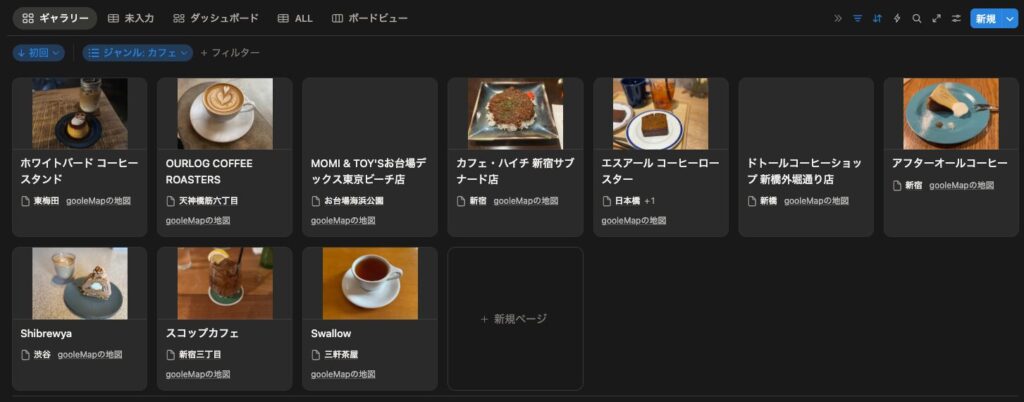The image size is (1024, 402).
Task: Open the ジャンル: カフェ filter chip
Action: (x=137, y=52)
